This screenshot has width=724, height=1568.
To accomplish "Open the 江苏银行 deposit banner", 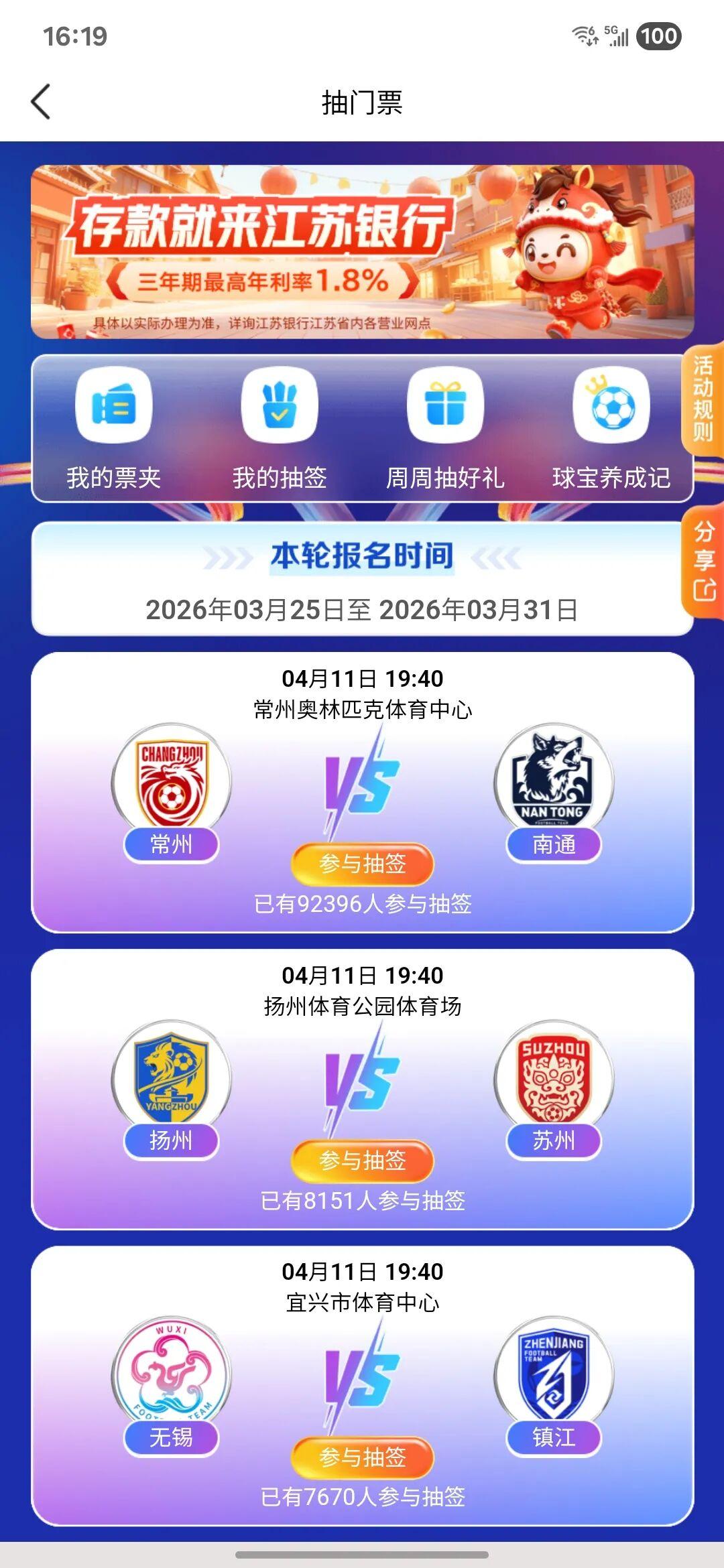I will (x=362, y=251).
